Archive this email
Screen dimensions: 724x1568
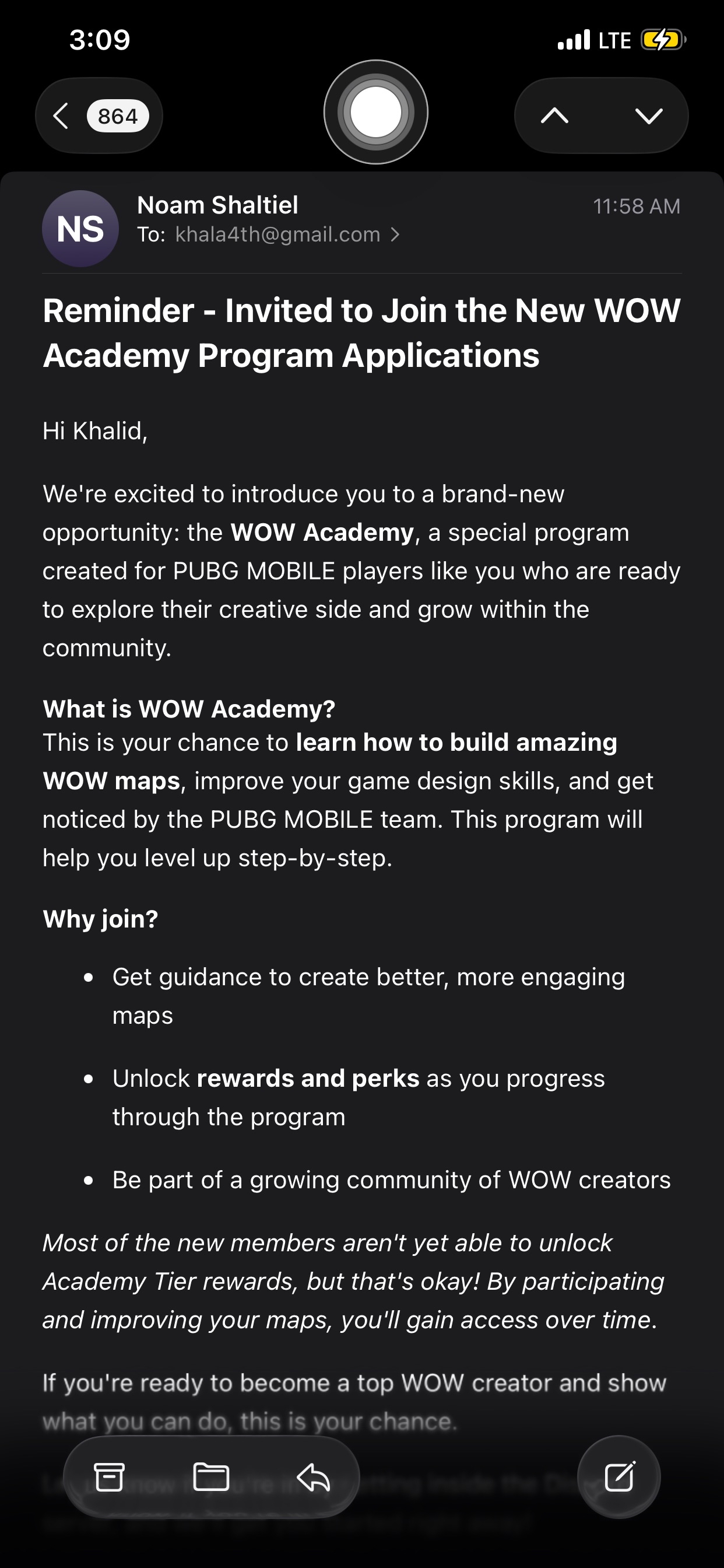click(110, 1478)
